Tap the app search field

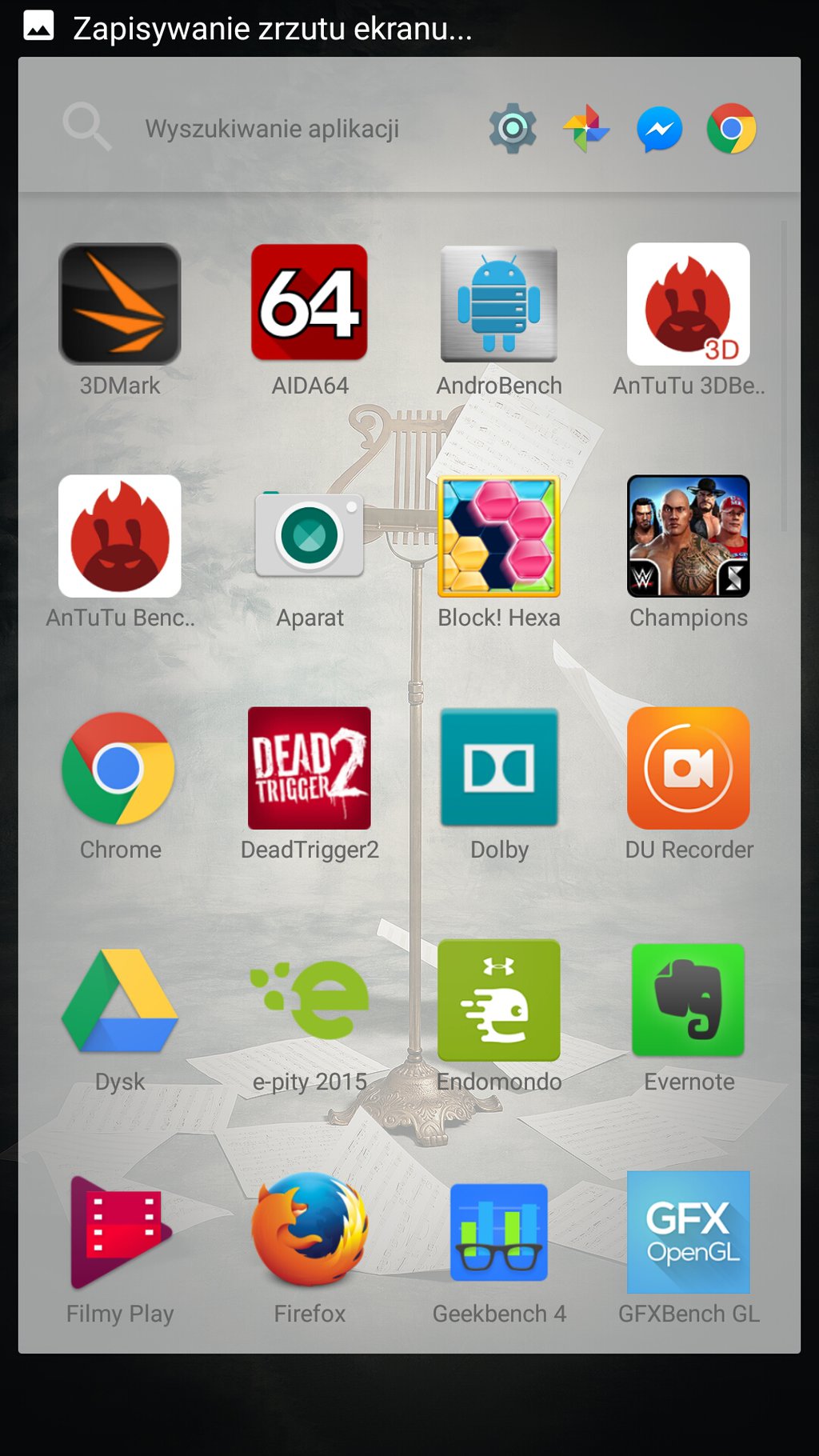pyautogui.click(x=272, y=128)
